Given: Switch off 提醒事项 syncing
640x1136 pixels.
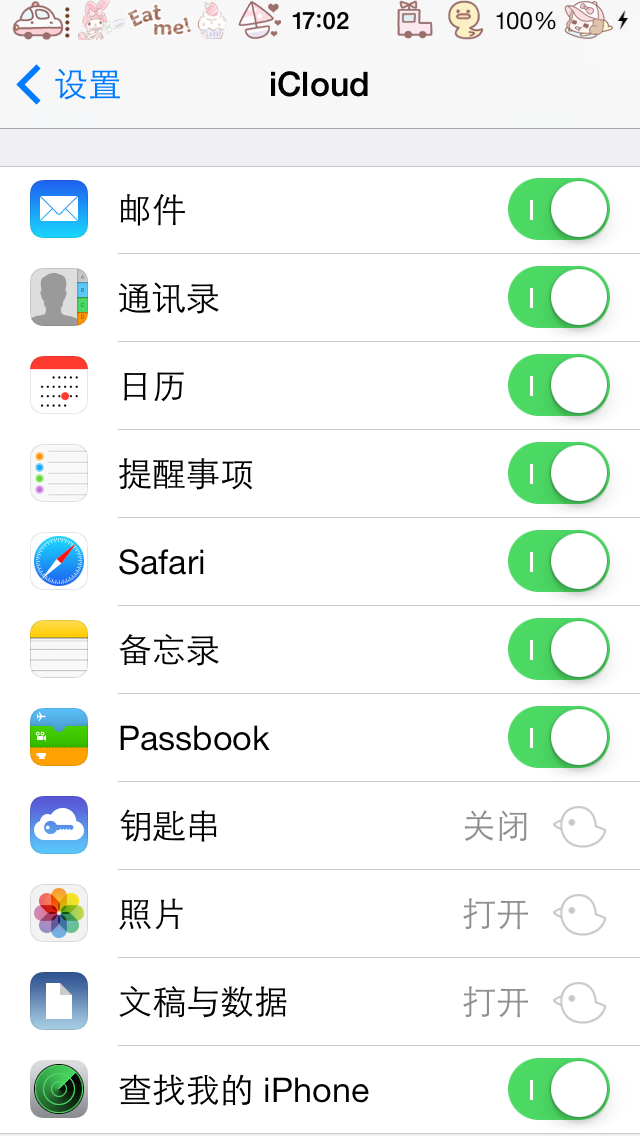Looking at the screenshot, I should 558,474.
